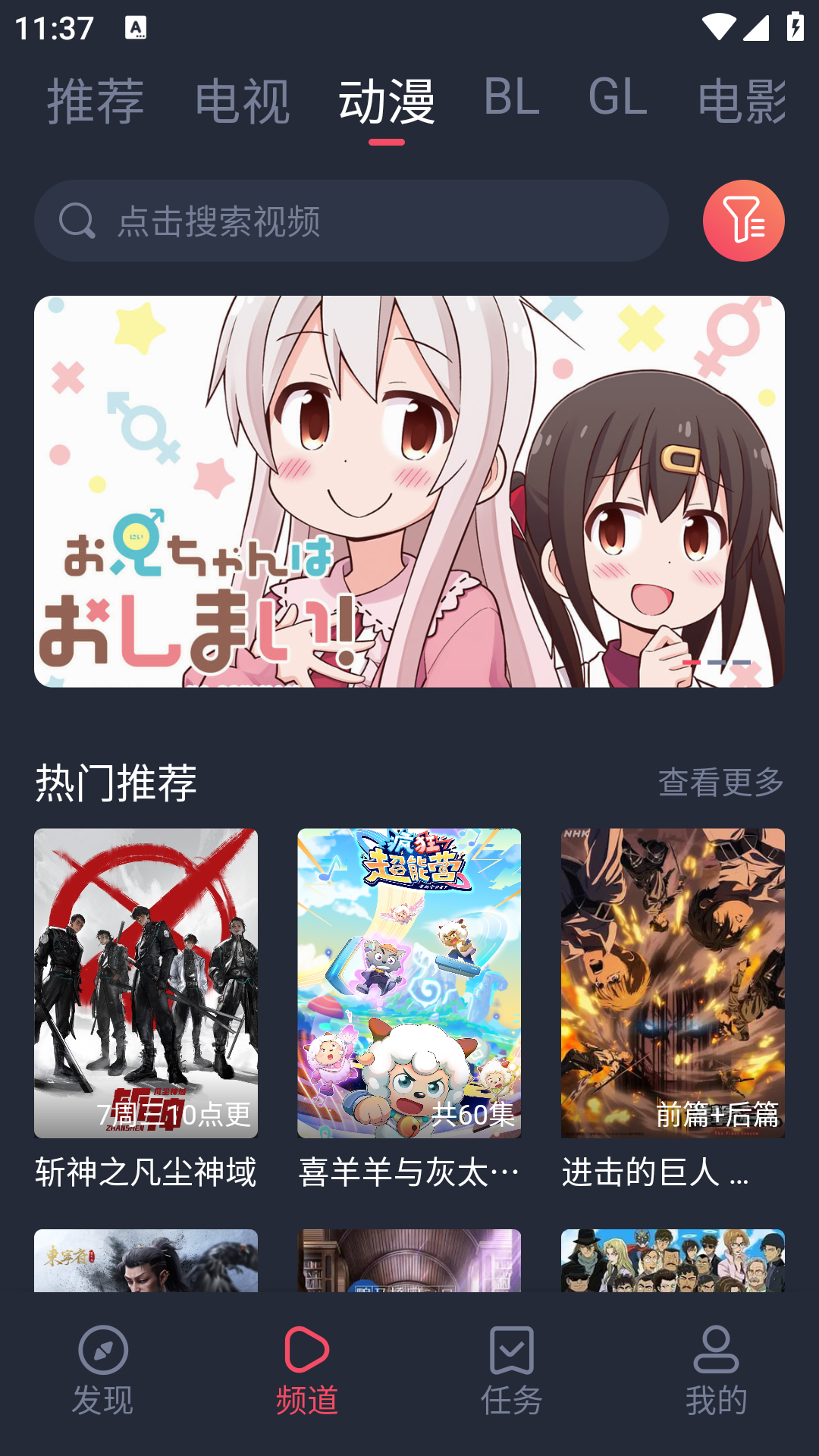Open the 喜羊羊与灰太狼 card
This screenshot has width=819, height=1456.
pos(409,1009)
